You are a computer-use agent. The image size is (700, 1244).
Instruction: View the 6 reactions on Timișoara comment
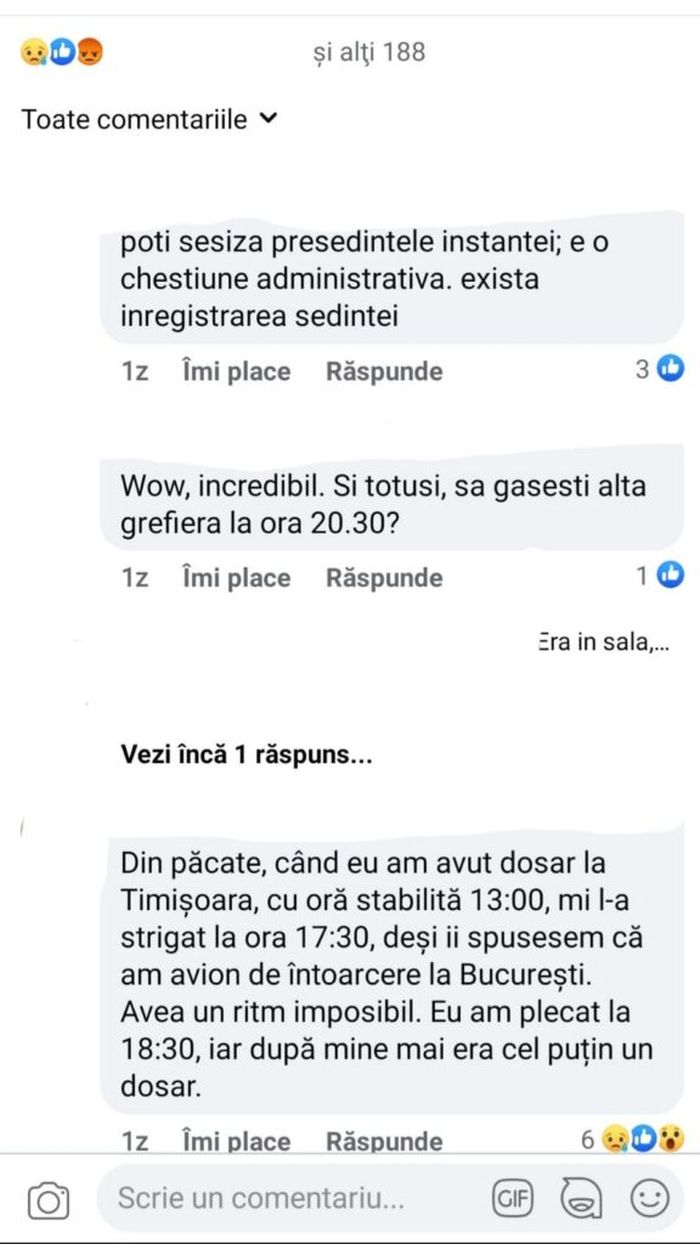[x=632, y=1138]
